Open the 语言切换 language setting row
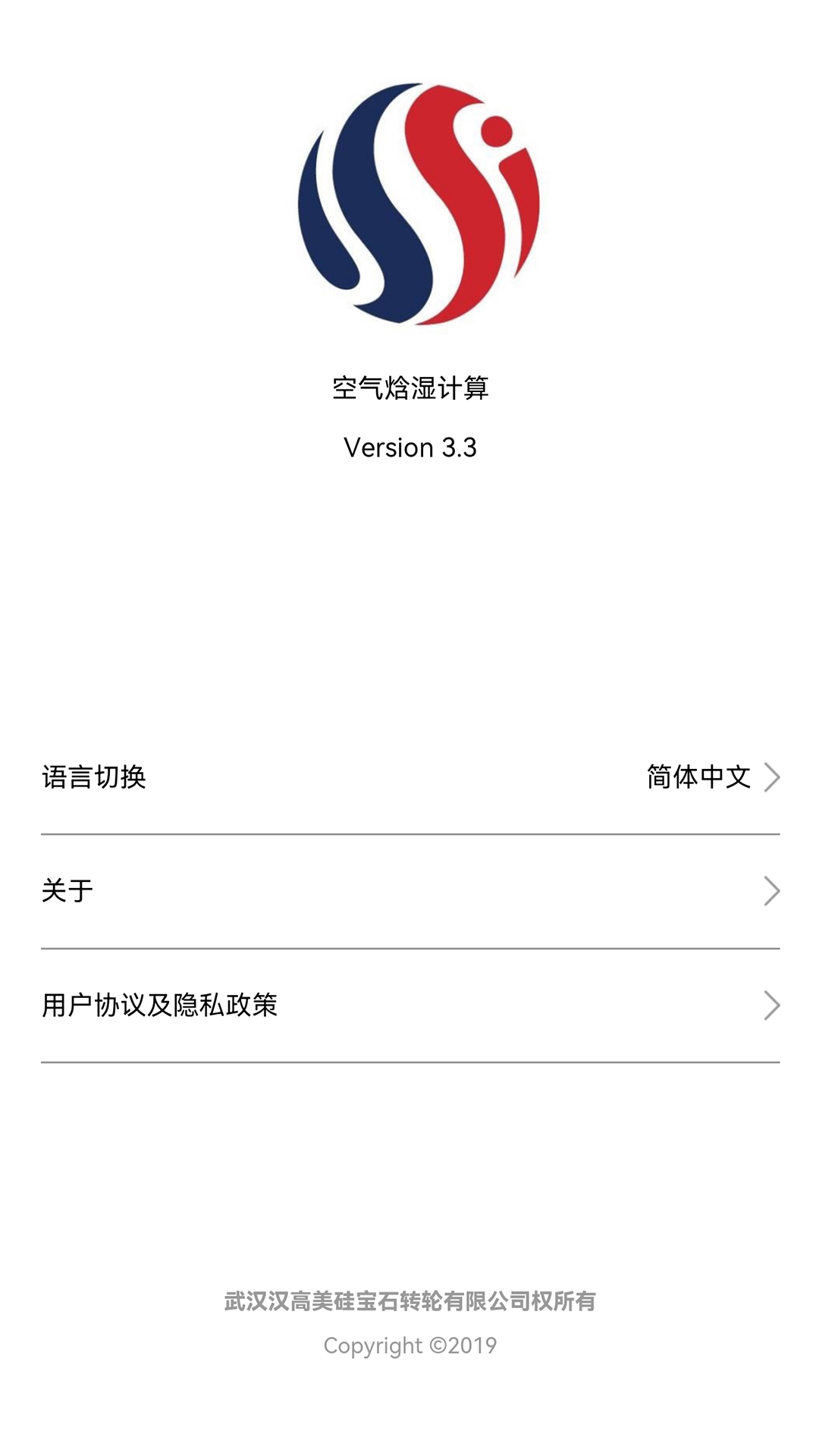819x1456 pixels. point(409,777)
